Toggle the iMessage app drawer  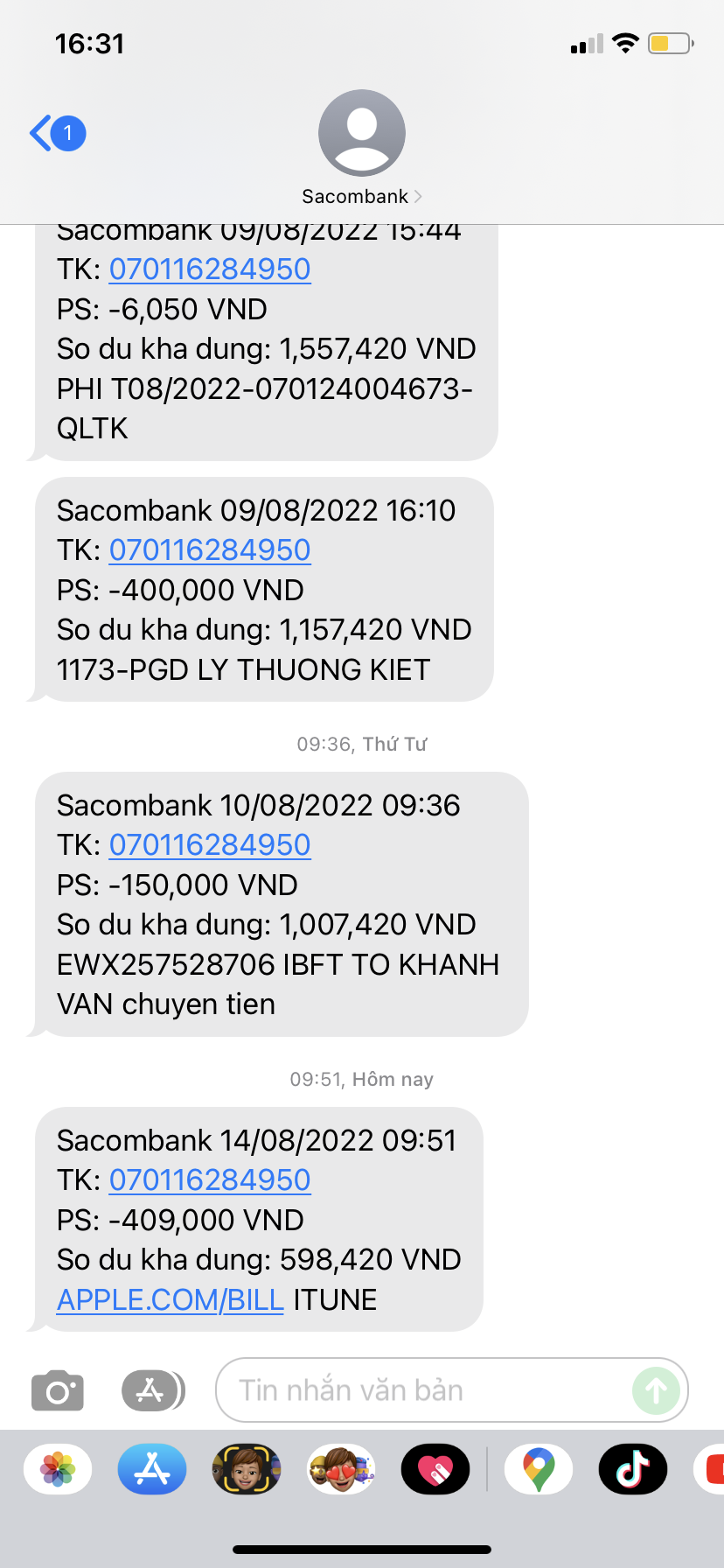[x=153, y=1389]
